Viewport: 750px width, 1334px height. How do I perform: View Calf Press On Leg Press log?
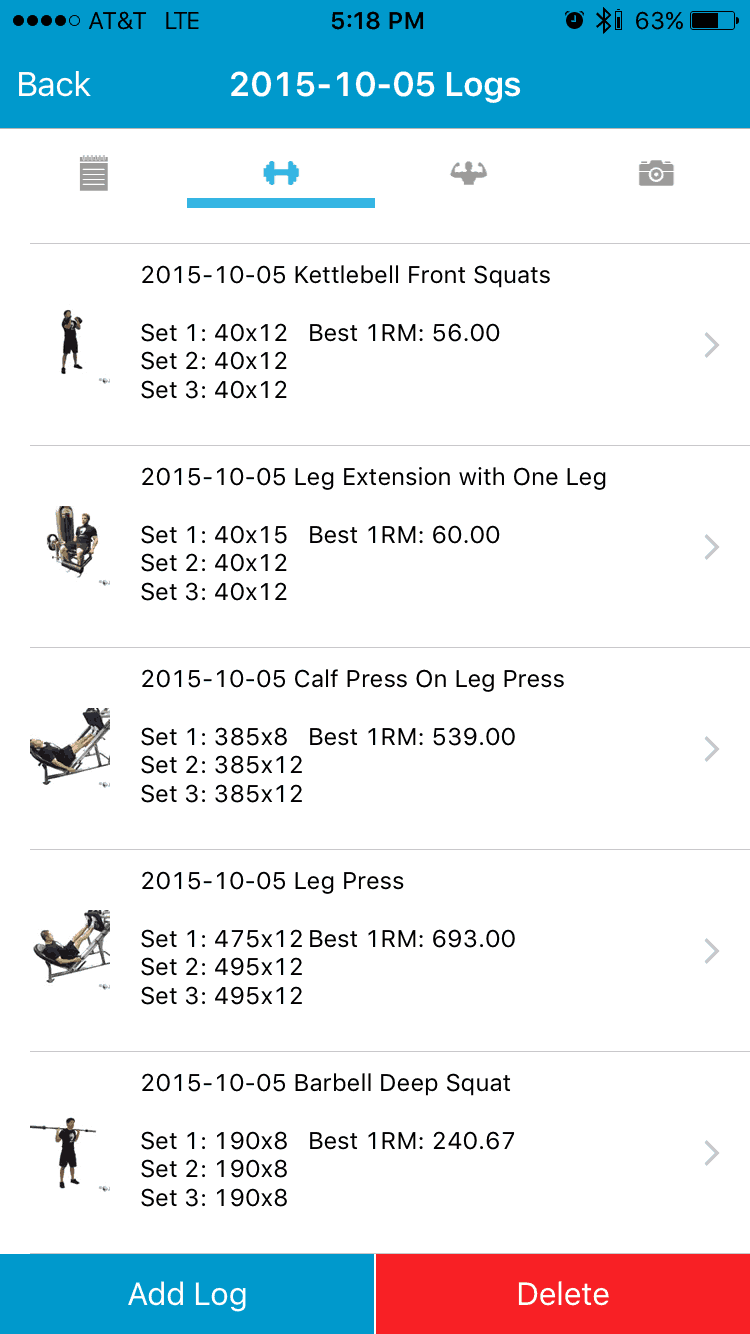(x=375, y=749)
